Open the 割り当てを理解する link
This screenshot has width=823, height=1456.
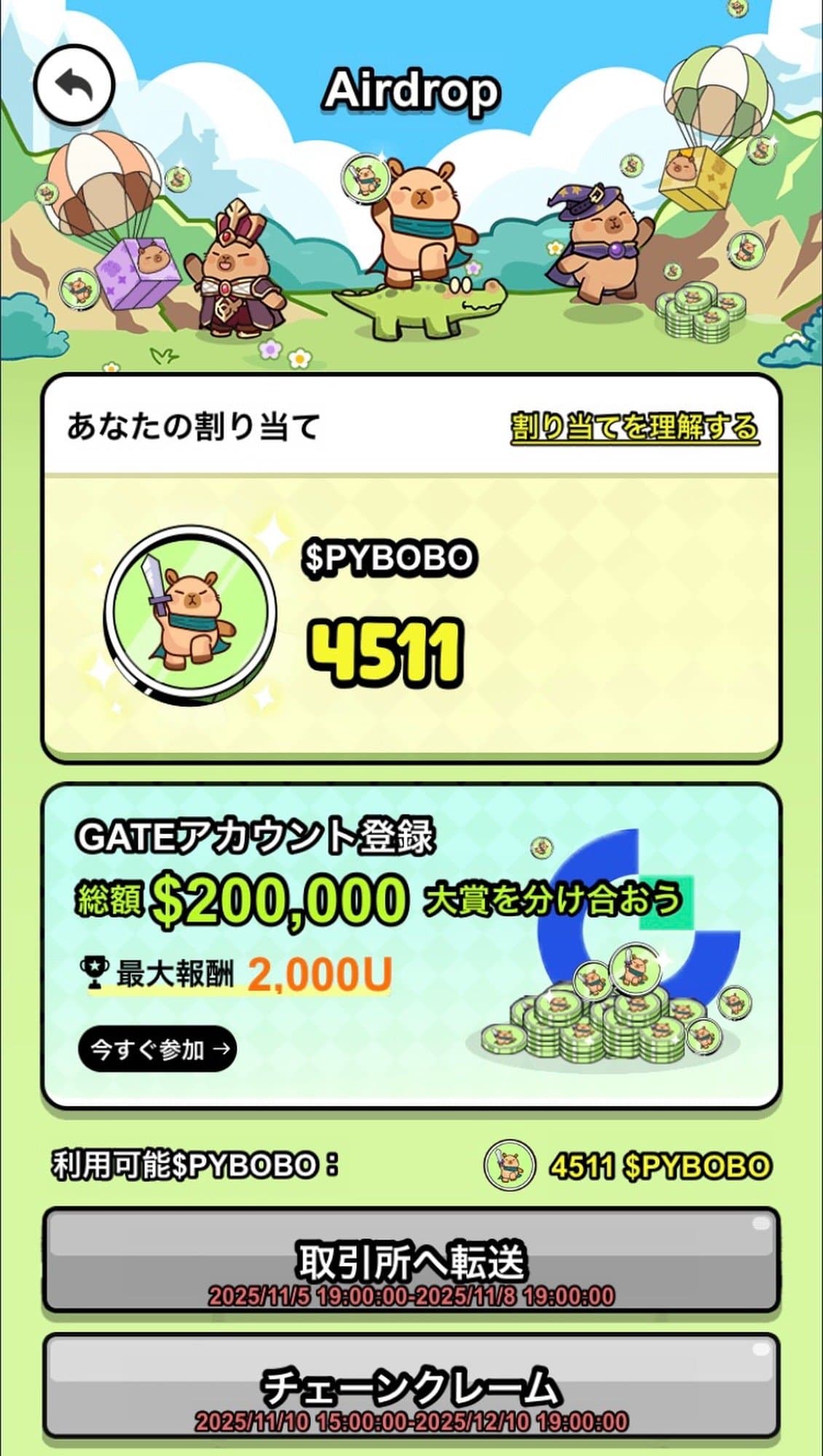click(x=634, y=427)
